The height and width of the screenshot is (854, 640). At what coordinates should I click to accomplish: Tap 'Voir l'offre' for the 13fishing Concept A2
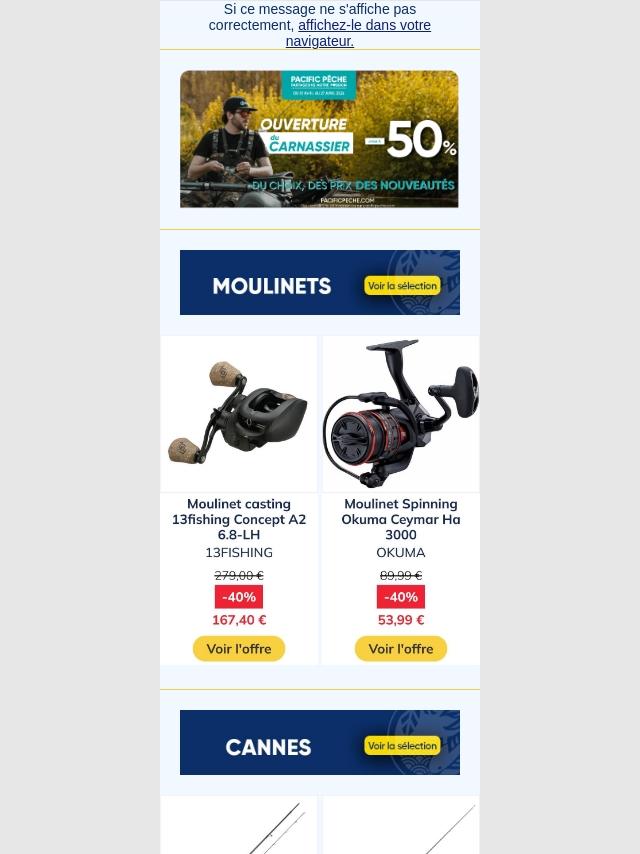coord(239,649)
